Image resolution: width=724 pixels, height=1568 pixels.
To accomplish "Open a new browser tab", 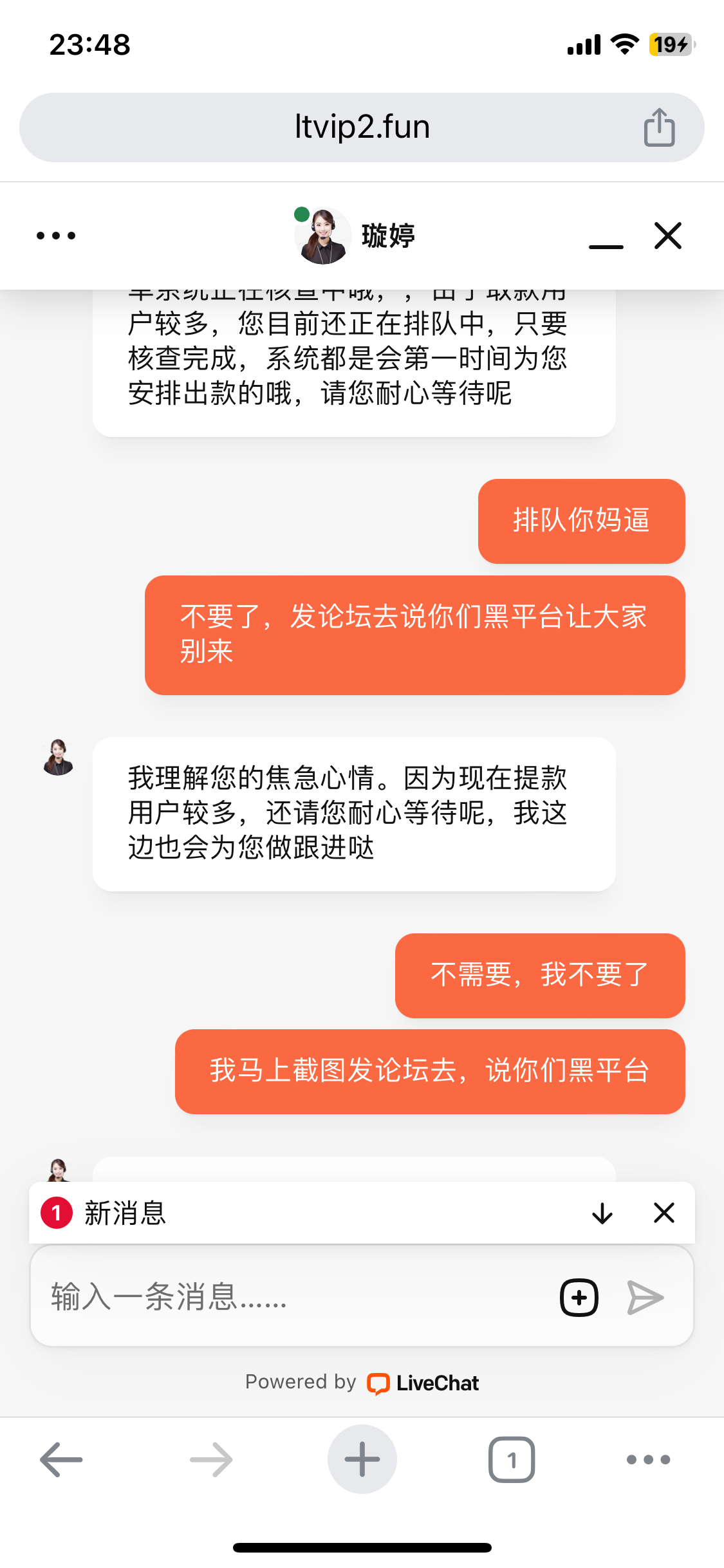I will [x=362, y=1459].
